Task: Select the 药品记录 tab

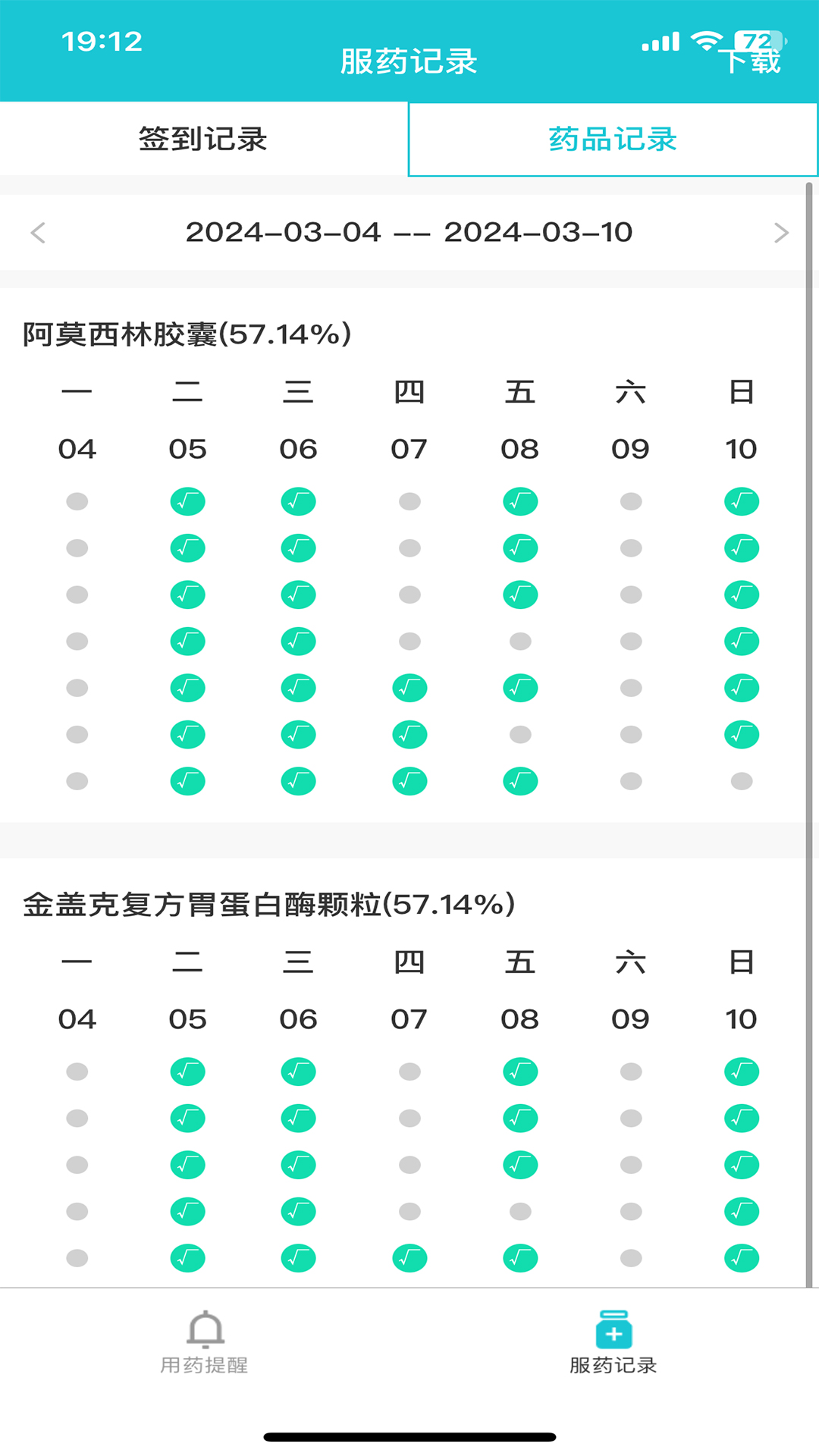Action: [613, 140]
